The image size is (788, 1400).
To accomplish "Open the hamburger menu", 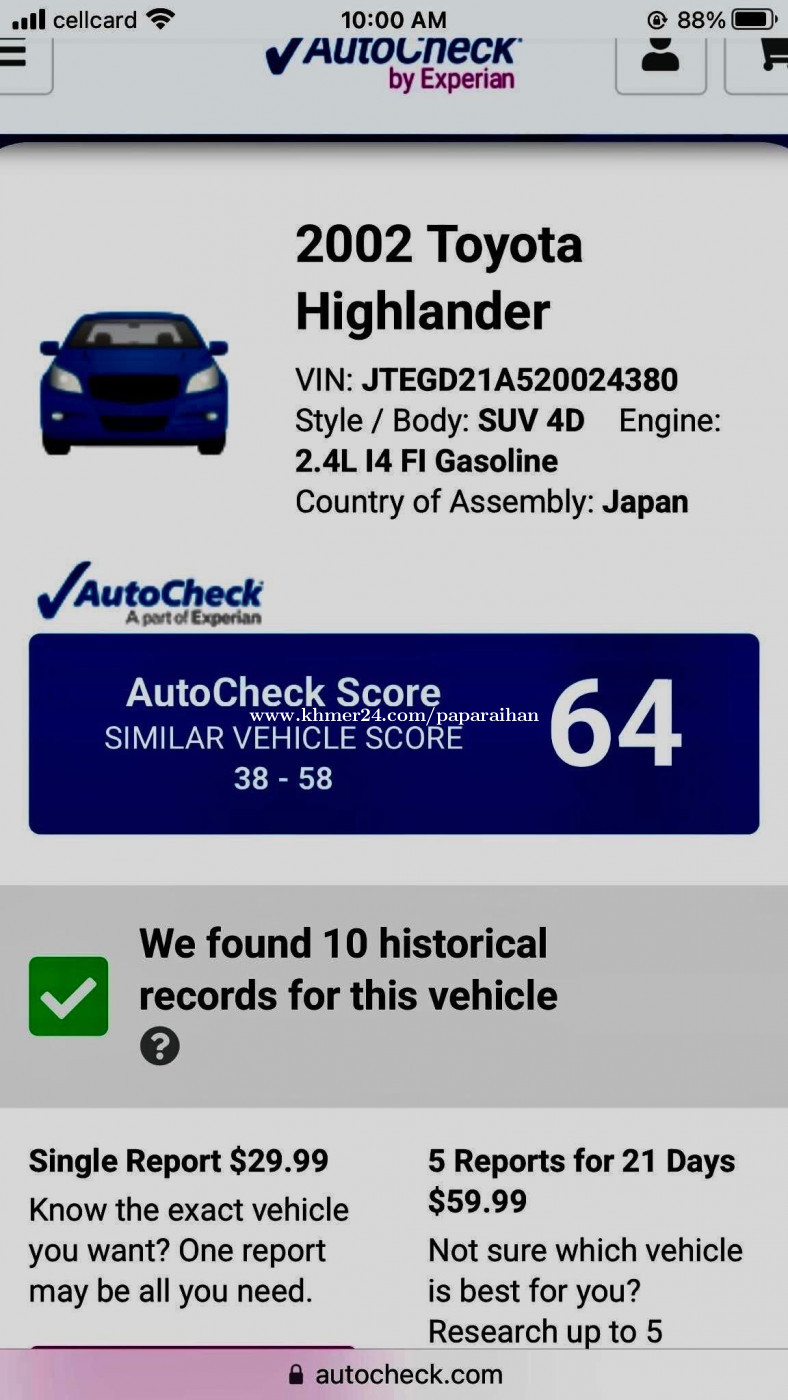I will (x=14, y=56).
